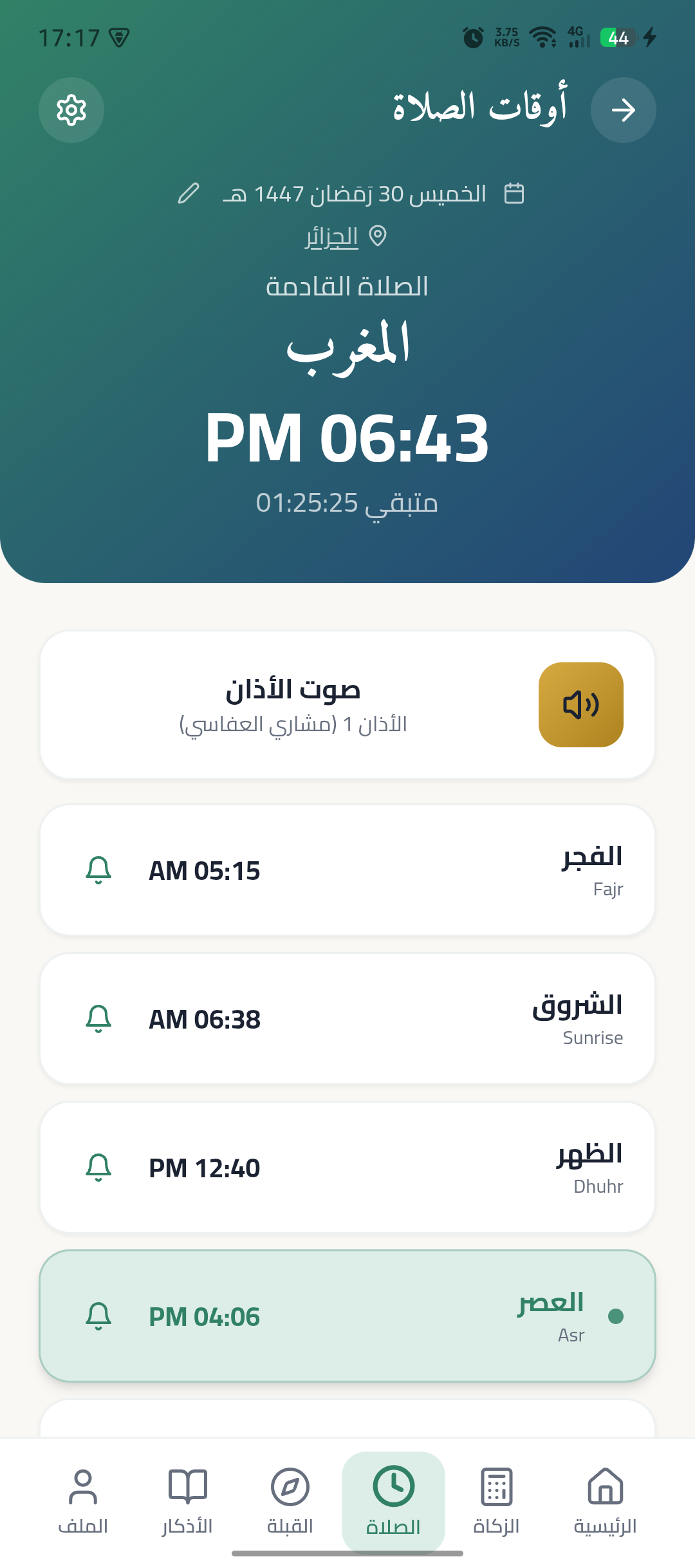Toggle the notification bell for Asr
This screenshot has height=1568, width=695.
pyautogui.click(x=98, y=1316)
